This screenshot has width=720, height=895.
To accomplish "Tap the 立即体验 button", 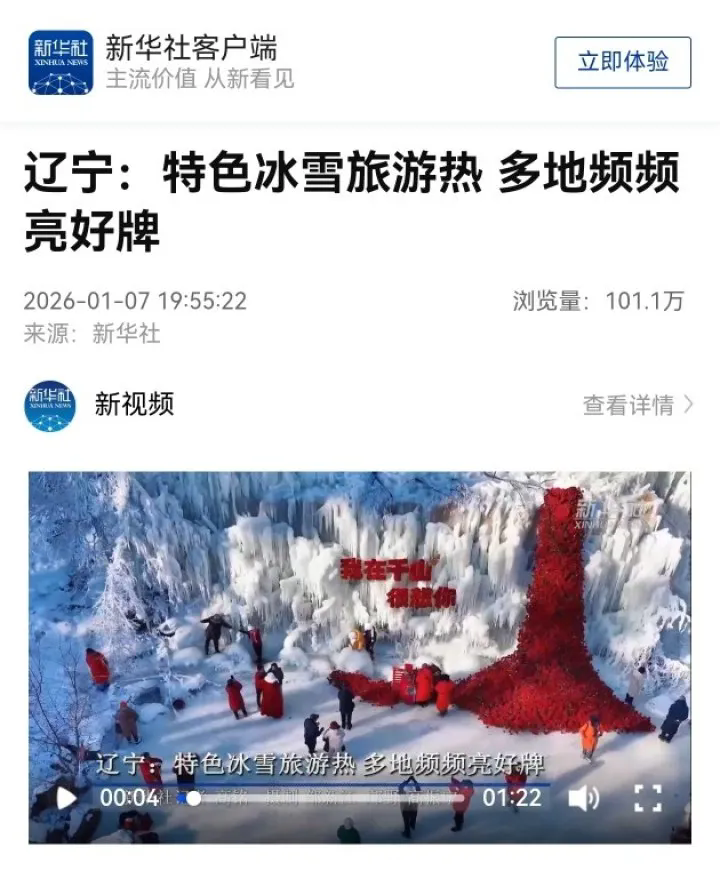I will tap(622, 62).
